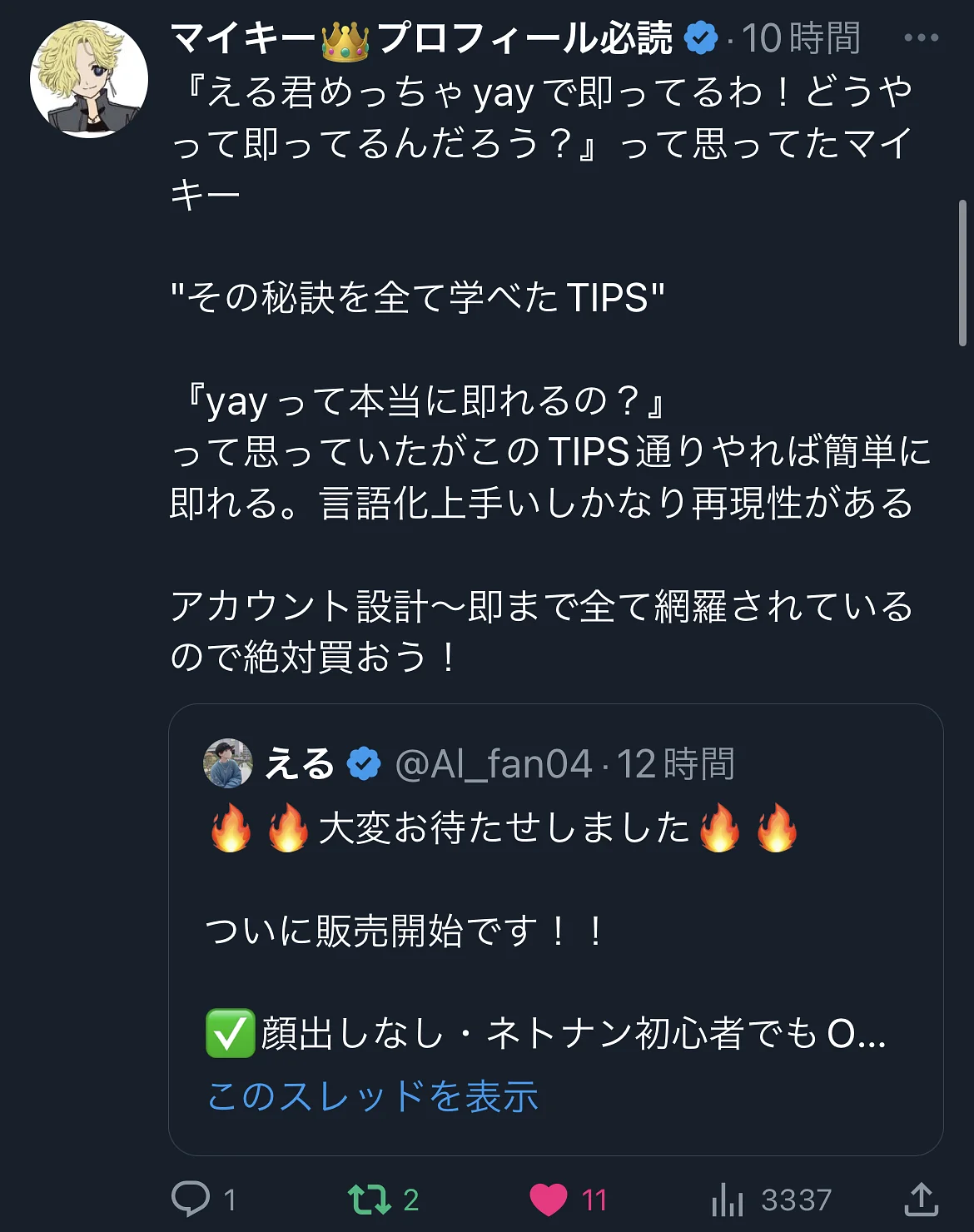Image resolution: width=974 pixels, height=1232 pixels.
Task: Open マイキー's profile avatar
Action: 89,80
